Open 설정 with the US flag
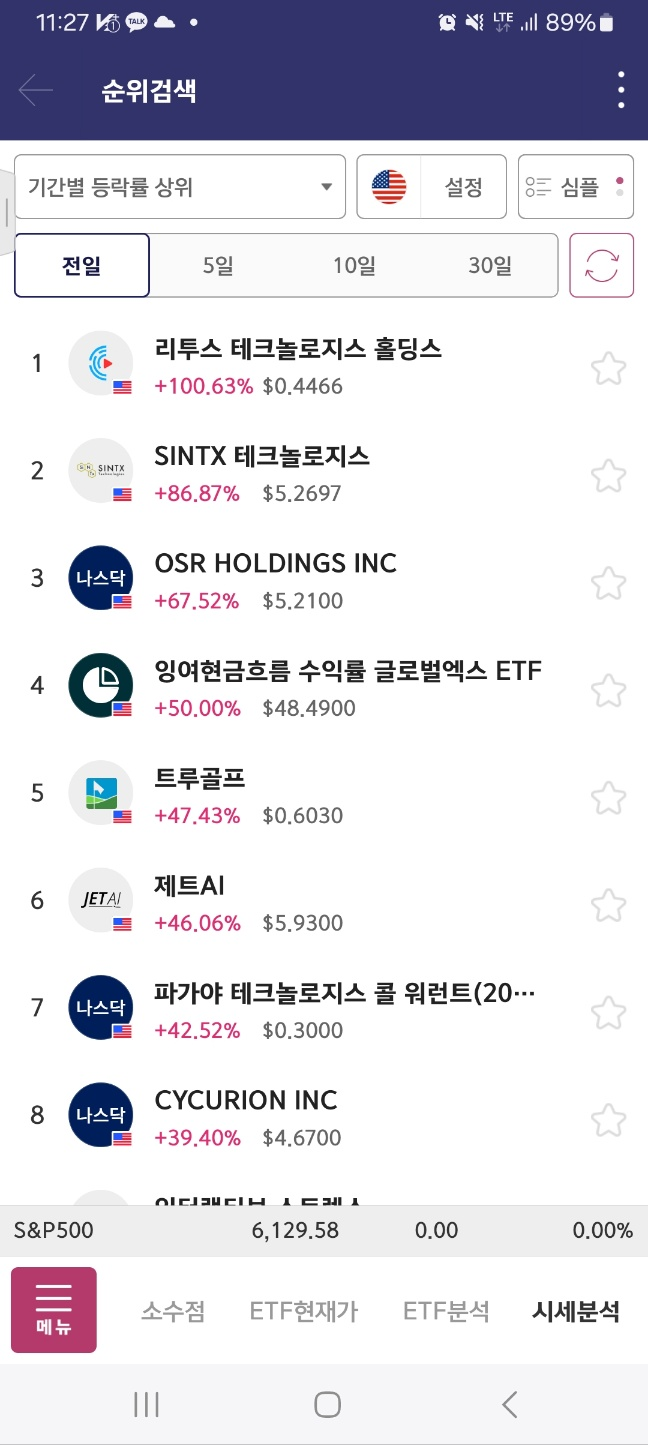This screenshot has width=648, height=1445. [432, 186]
